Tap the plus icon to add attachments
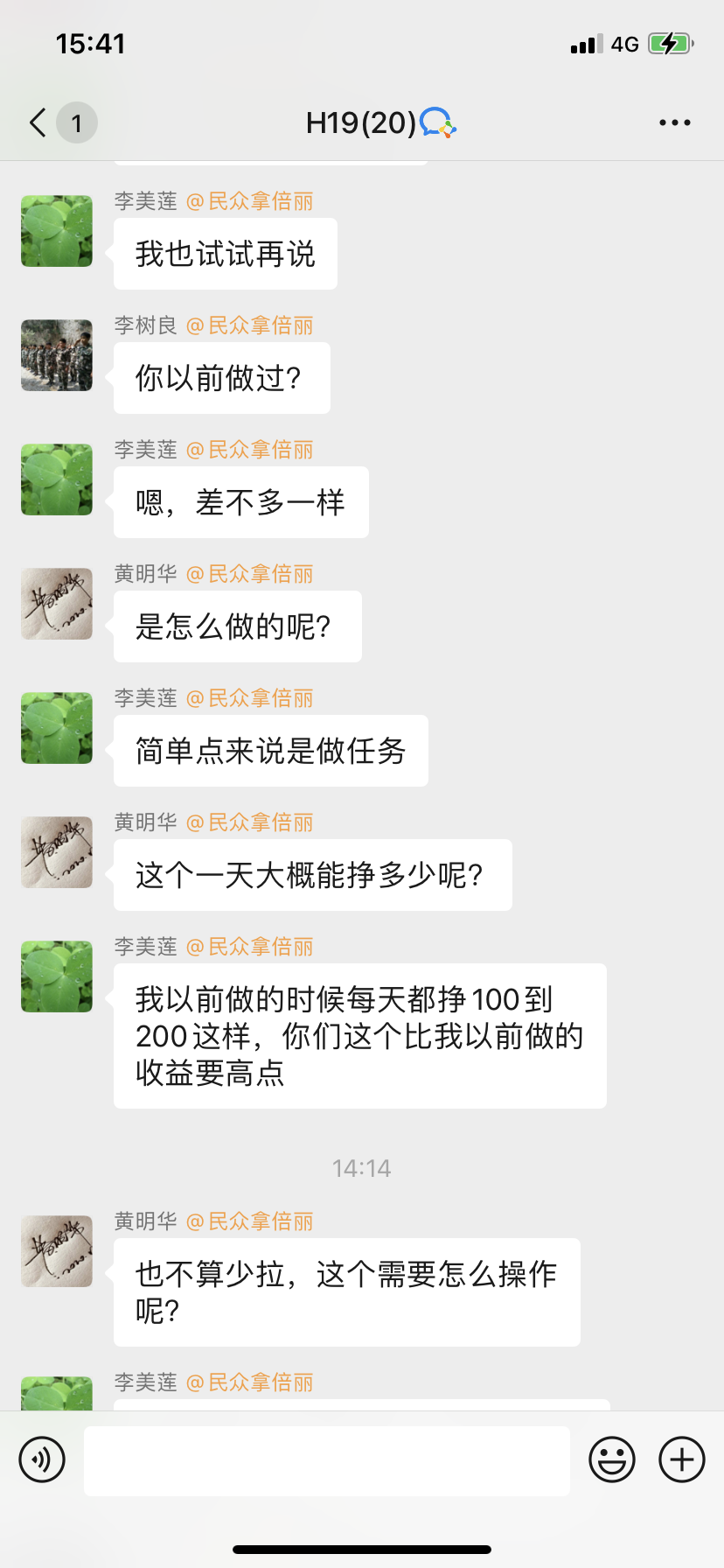The height and width of the screenshot is (1568, 724). point(680,1459)
